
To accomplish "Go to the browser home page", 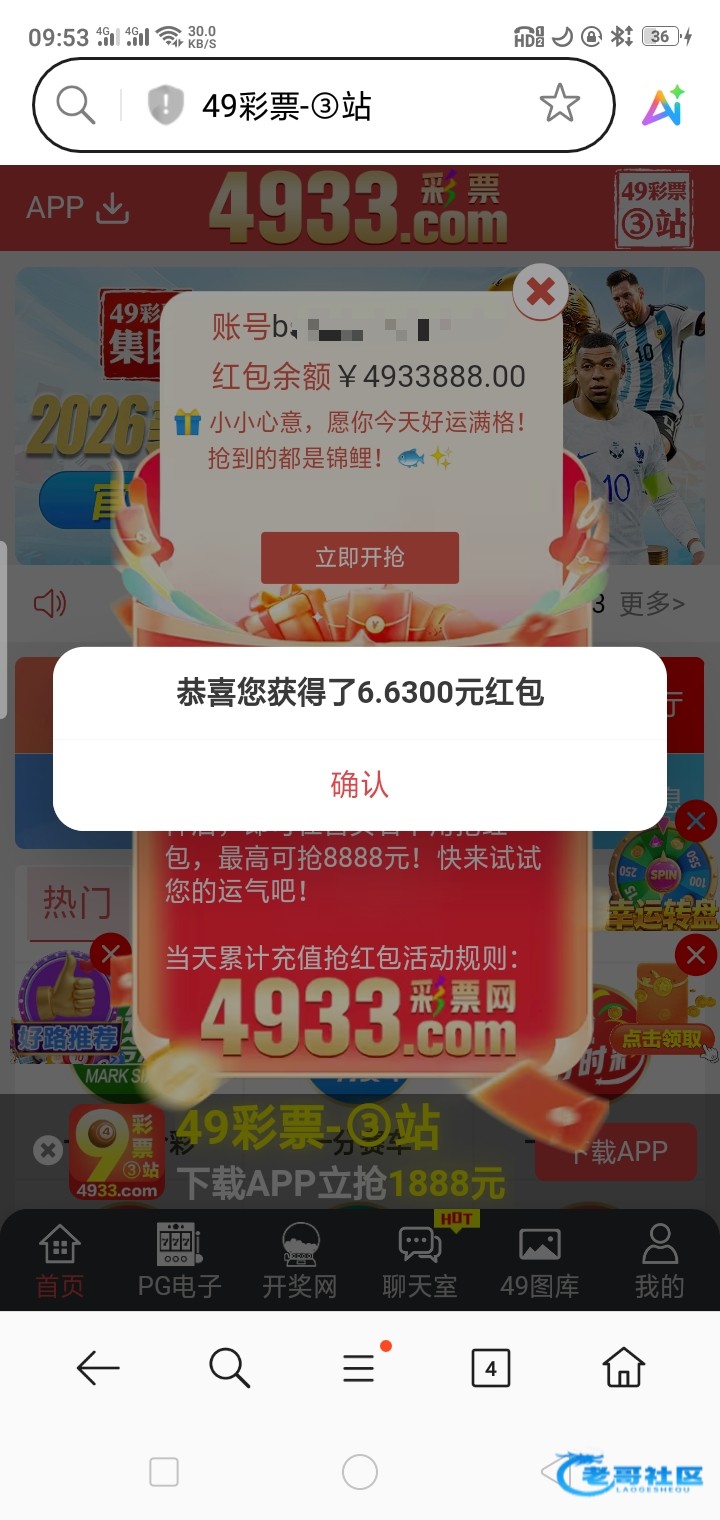I will (x=623, y=1367).
